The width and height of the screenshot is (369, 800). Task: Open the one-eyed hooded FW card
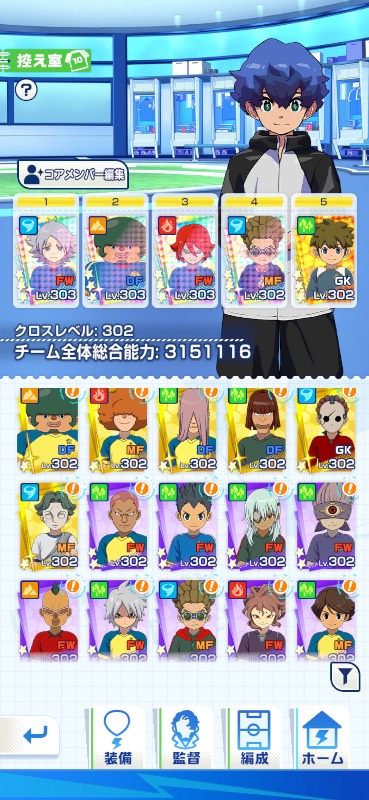point(326,525)
